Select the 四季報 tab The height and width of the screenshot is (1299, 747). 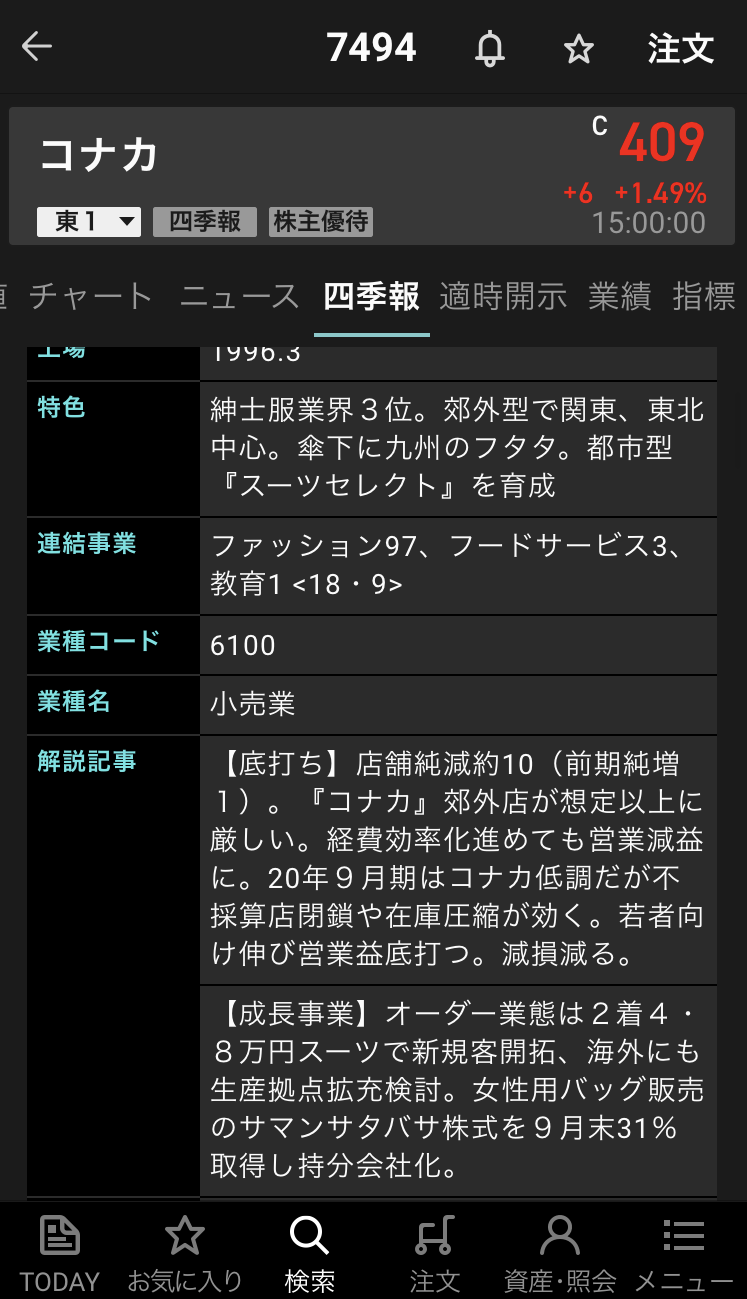[x=372, y=296]
